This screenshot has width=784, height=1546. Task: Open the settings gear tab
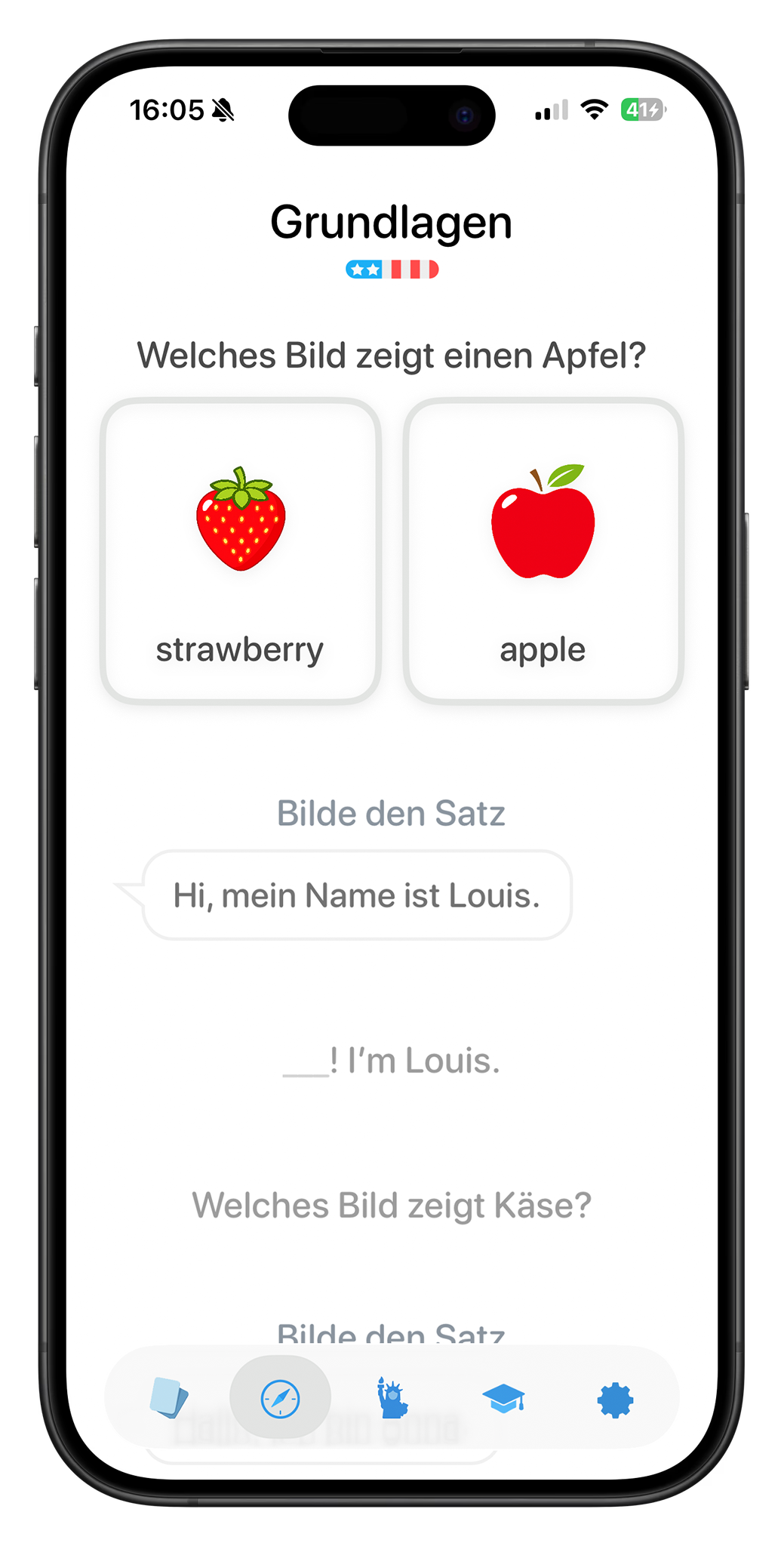click(x=615, y=1400)
